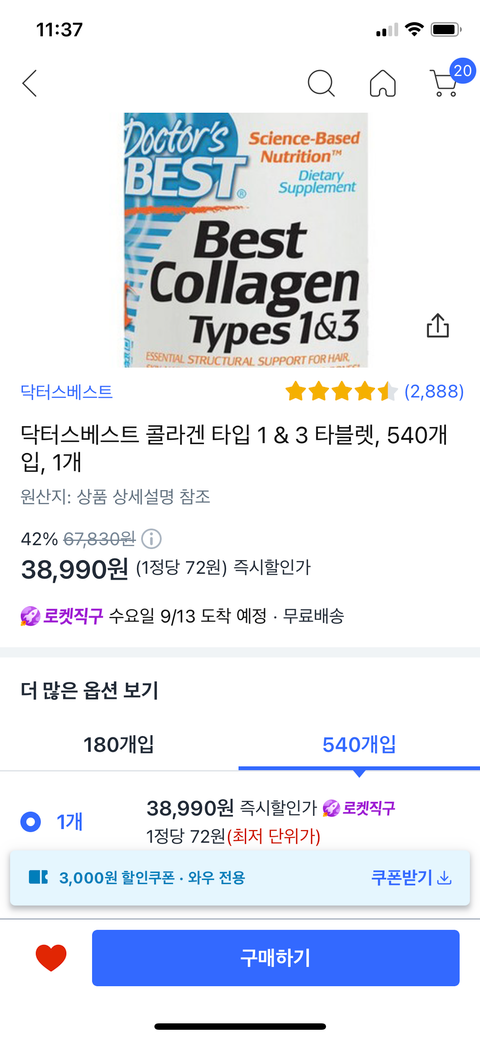Share this collagen product
The width and height of the screenshot is (480, 1040).
coord(438,325)
